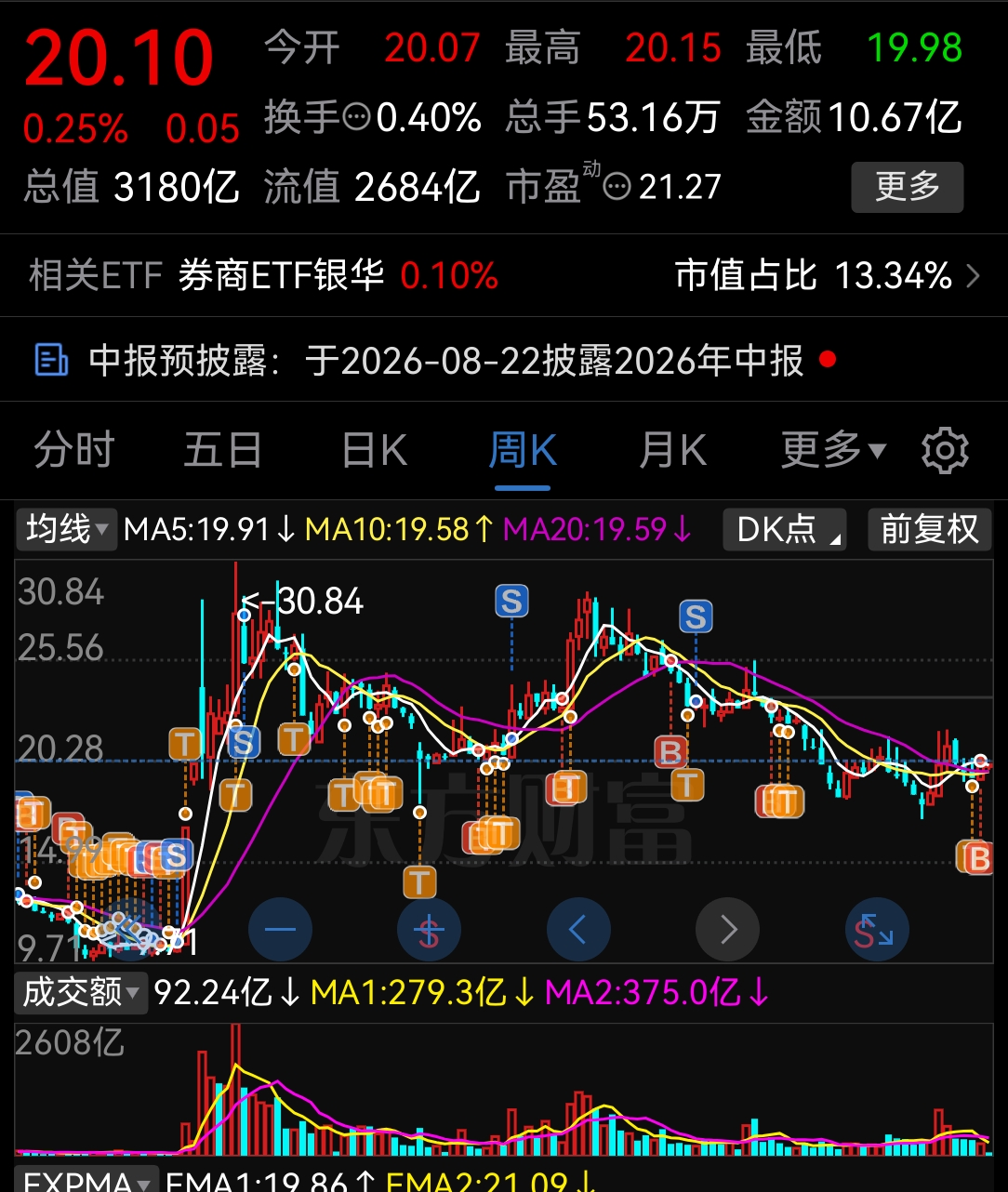Open the related 券商ETF银华 row
Screen dimensions: 1008x1192
504,276
